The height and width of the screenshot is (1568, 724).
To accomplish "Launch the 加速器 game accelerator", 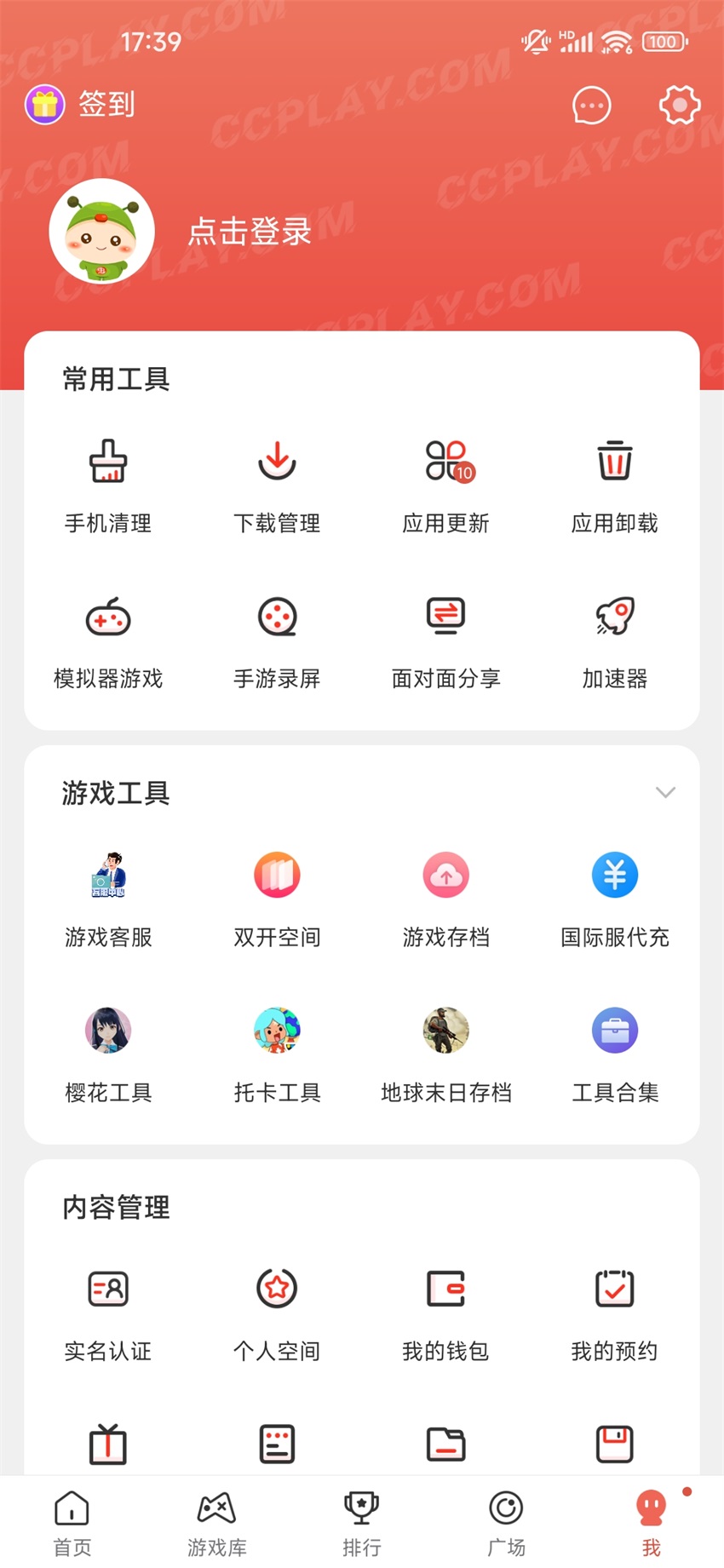I will click(615, 640).
